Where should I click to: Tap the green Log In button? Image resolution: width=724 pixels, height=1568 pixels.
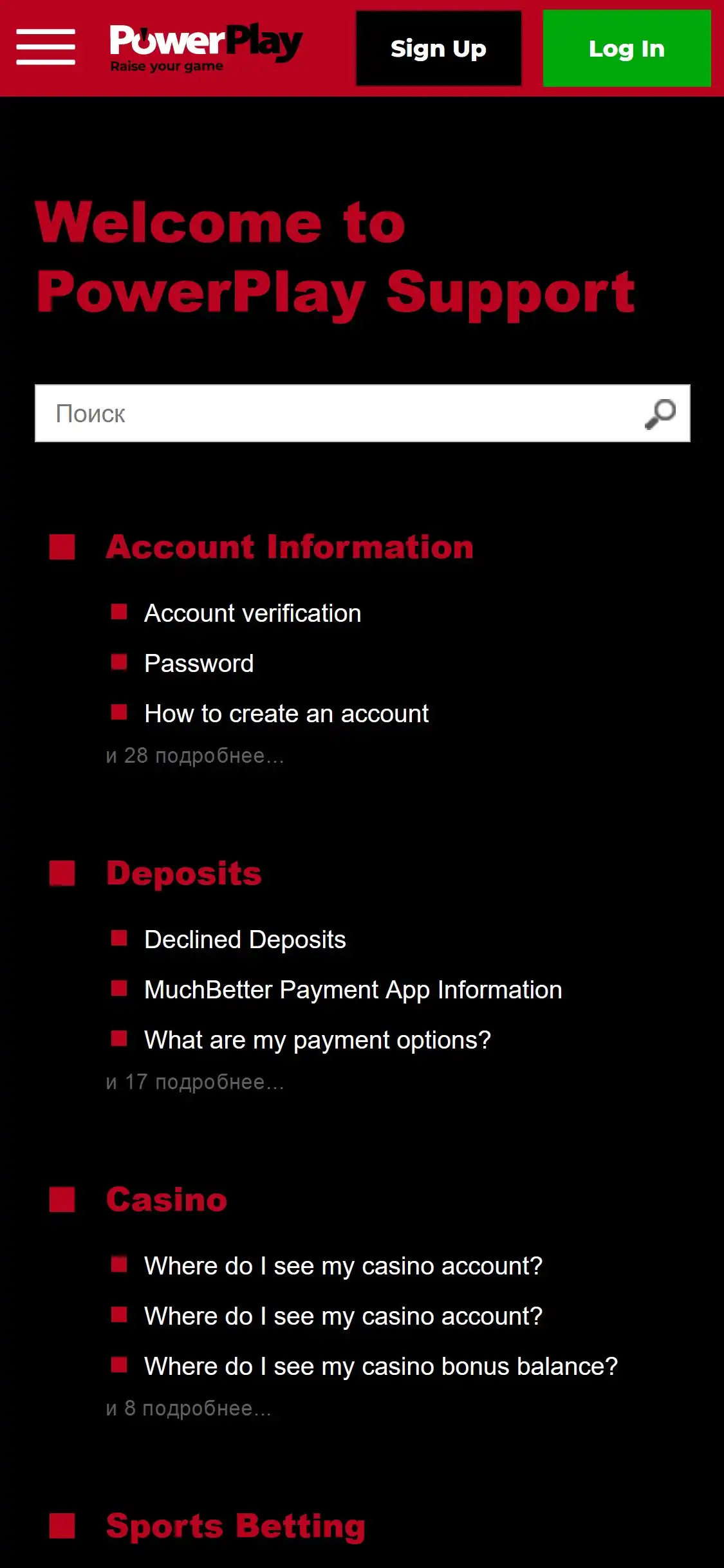(x=626, y=48)
